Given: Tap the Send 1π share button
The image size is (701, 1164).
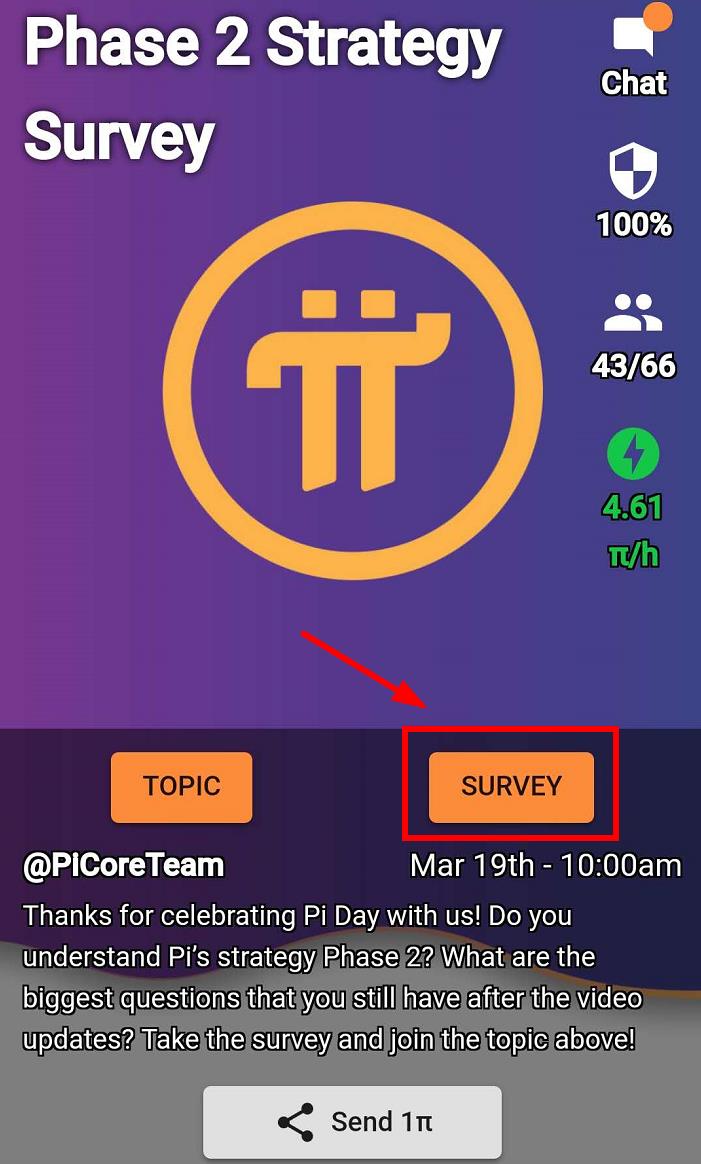Looking at the screenshot, I should click(x=352, y=1121).
